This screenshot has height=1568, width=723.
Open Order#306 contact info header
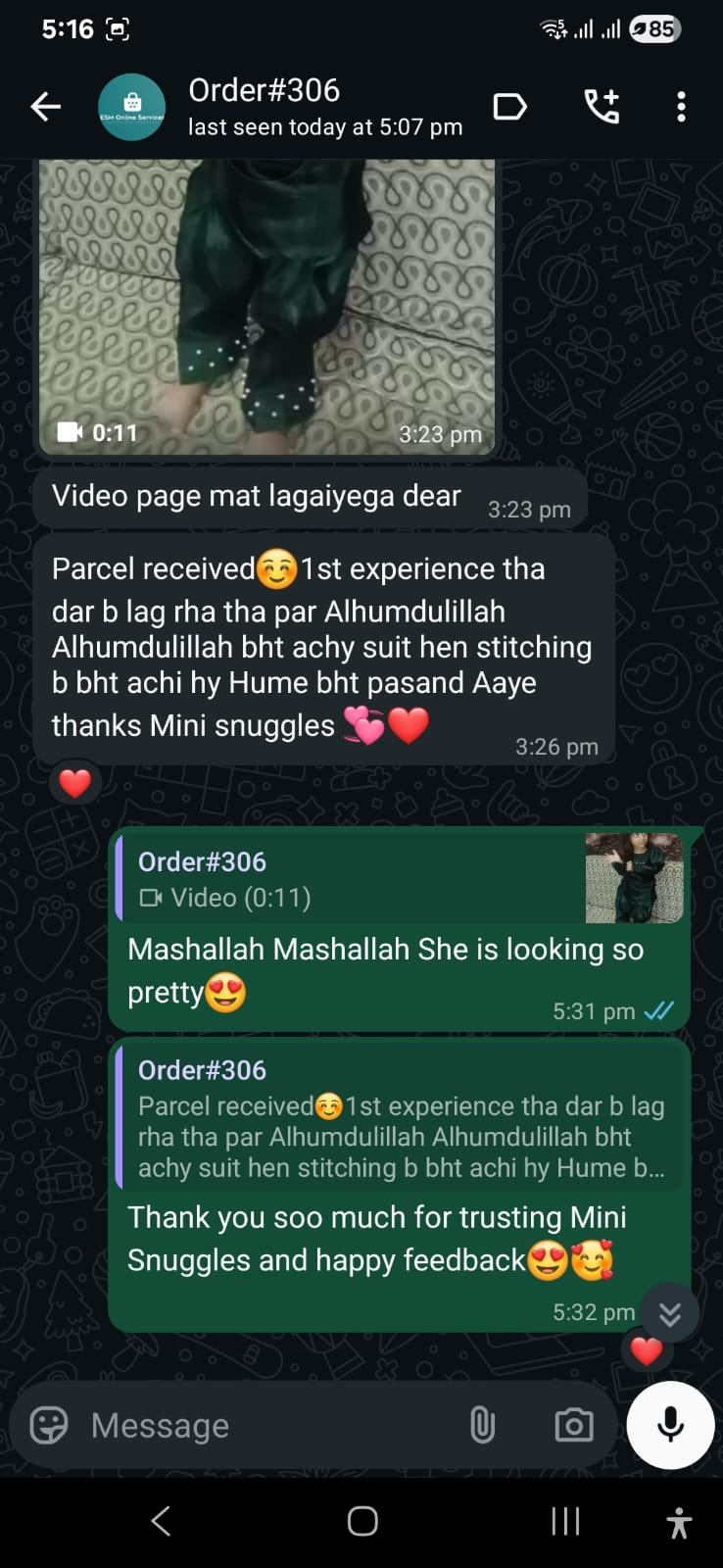[x=323, y=107]
